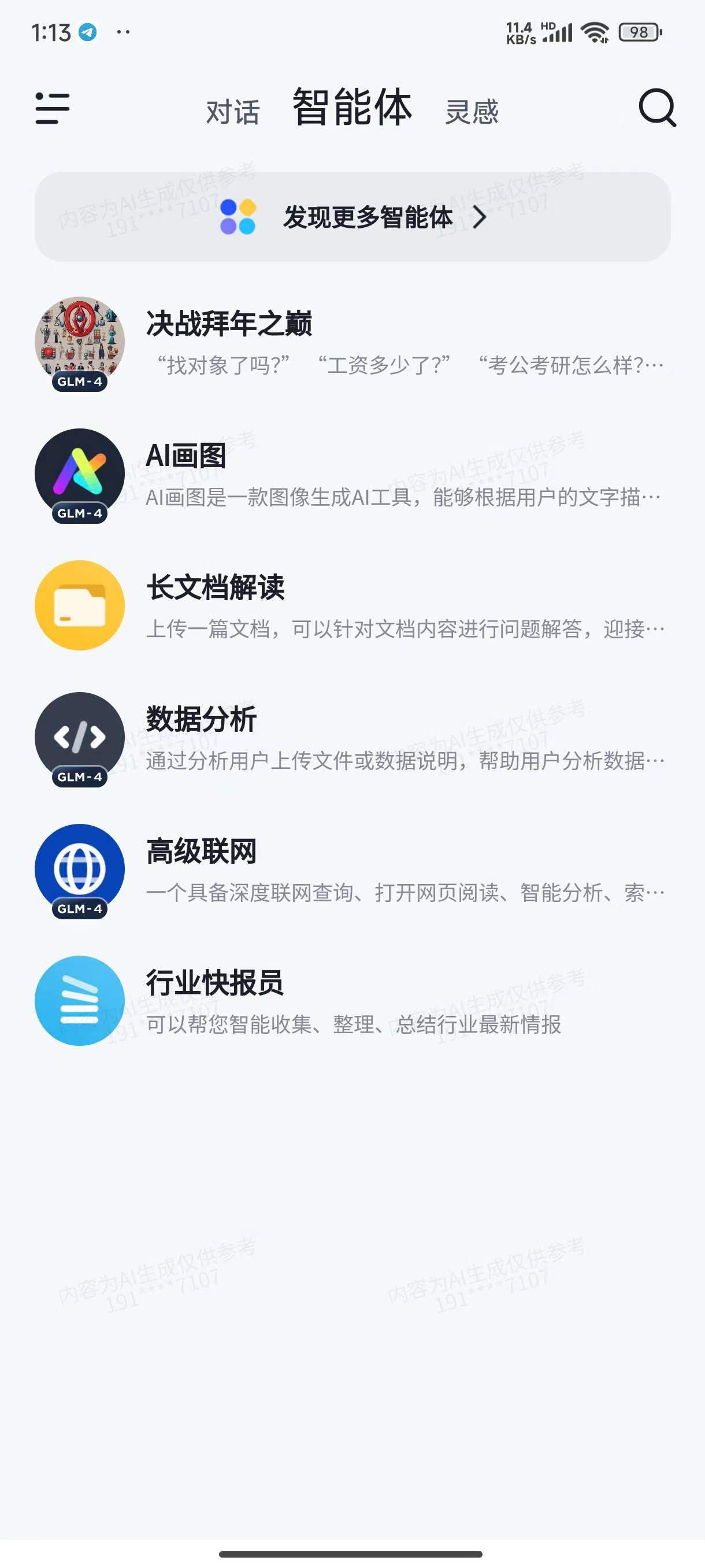Screen dimensions: 705x1568
Task: Open 长文档解读 agent
Action: click(352, 608)
